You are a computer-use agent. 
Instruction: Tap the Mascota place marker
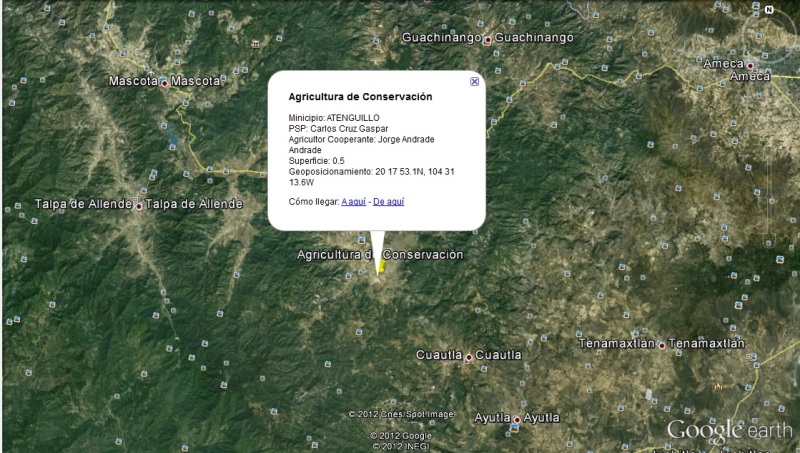[165, 82]
